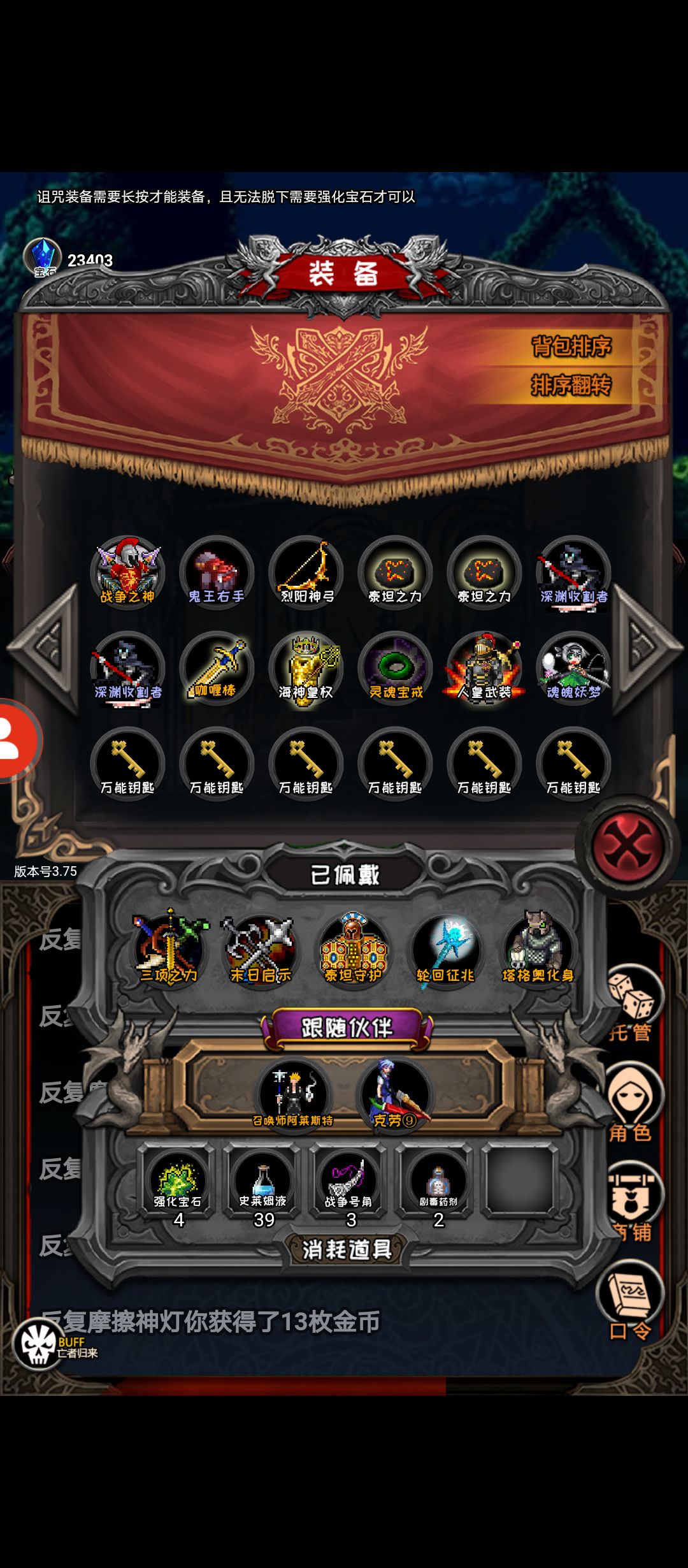Viewport: 688px width, 1568px height.
Task: Close the equipment panel with red X
Action: 627,845
